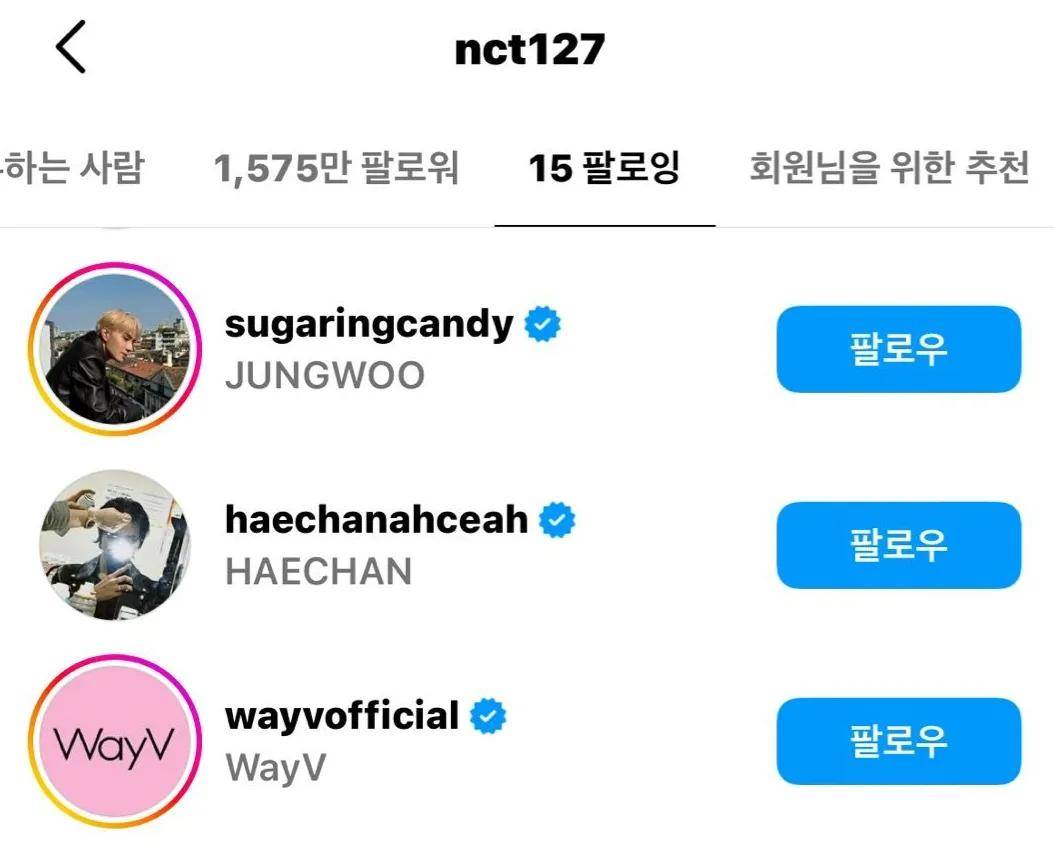
Task: Switch to the 1,575만 팔로워 tab
Action: pyautogui.click(x=336, y=169)
